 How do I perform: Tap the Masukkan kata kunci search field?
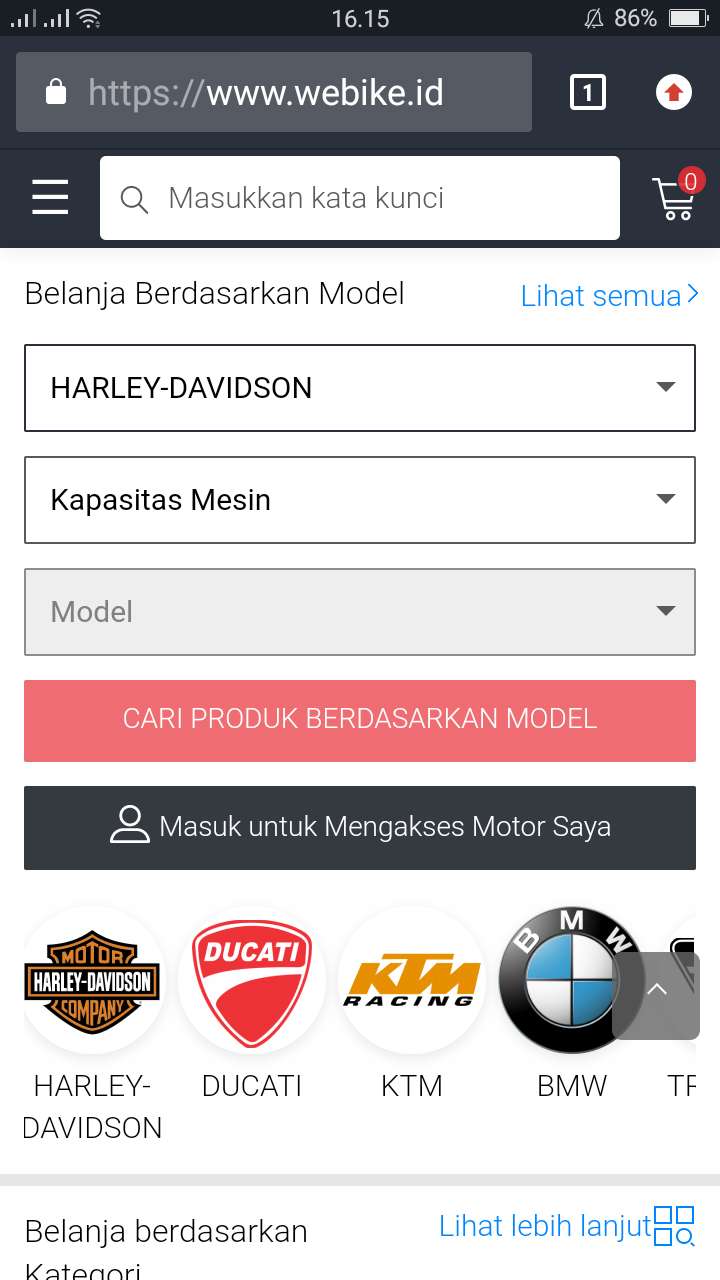360,198
